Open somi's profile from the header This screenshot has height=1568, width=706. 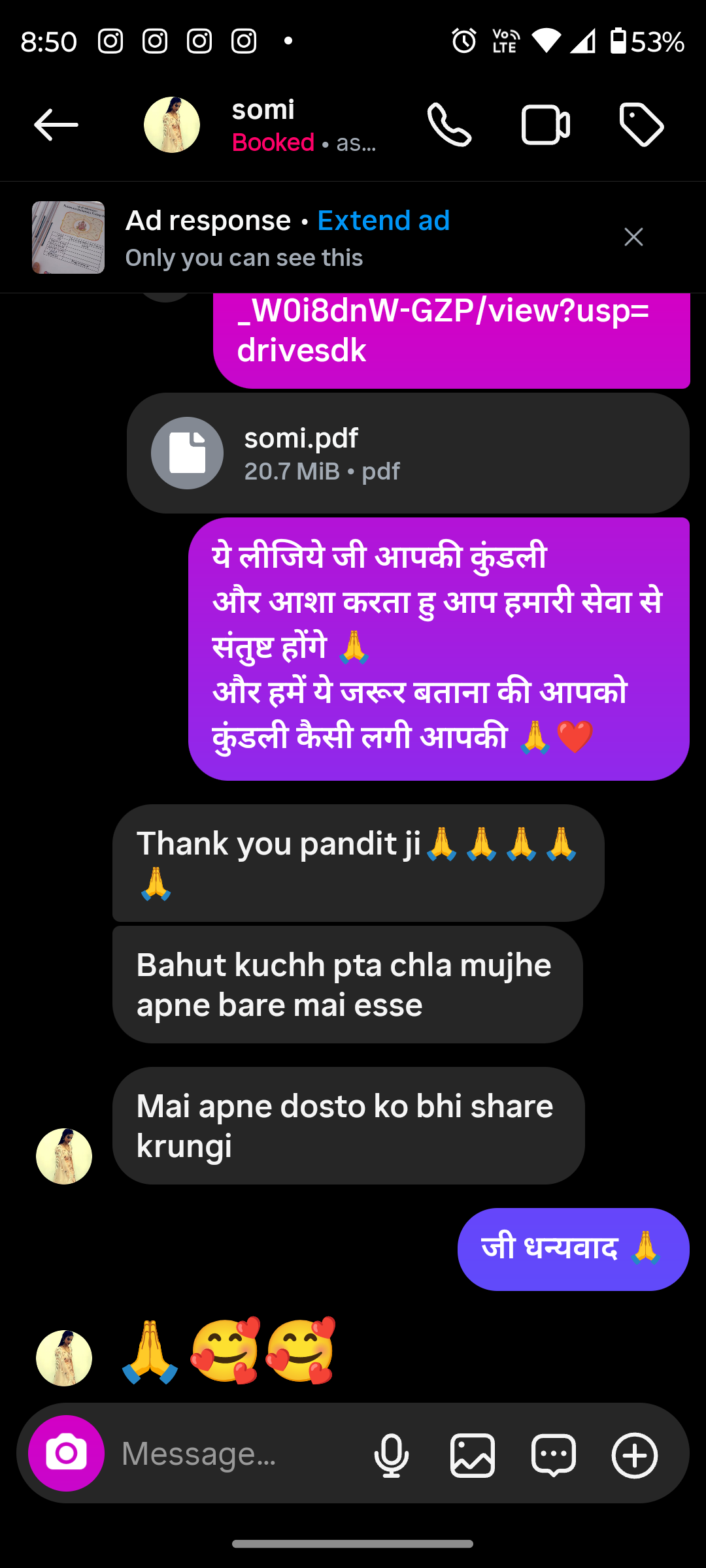(x=263, y=125)
